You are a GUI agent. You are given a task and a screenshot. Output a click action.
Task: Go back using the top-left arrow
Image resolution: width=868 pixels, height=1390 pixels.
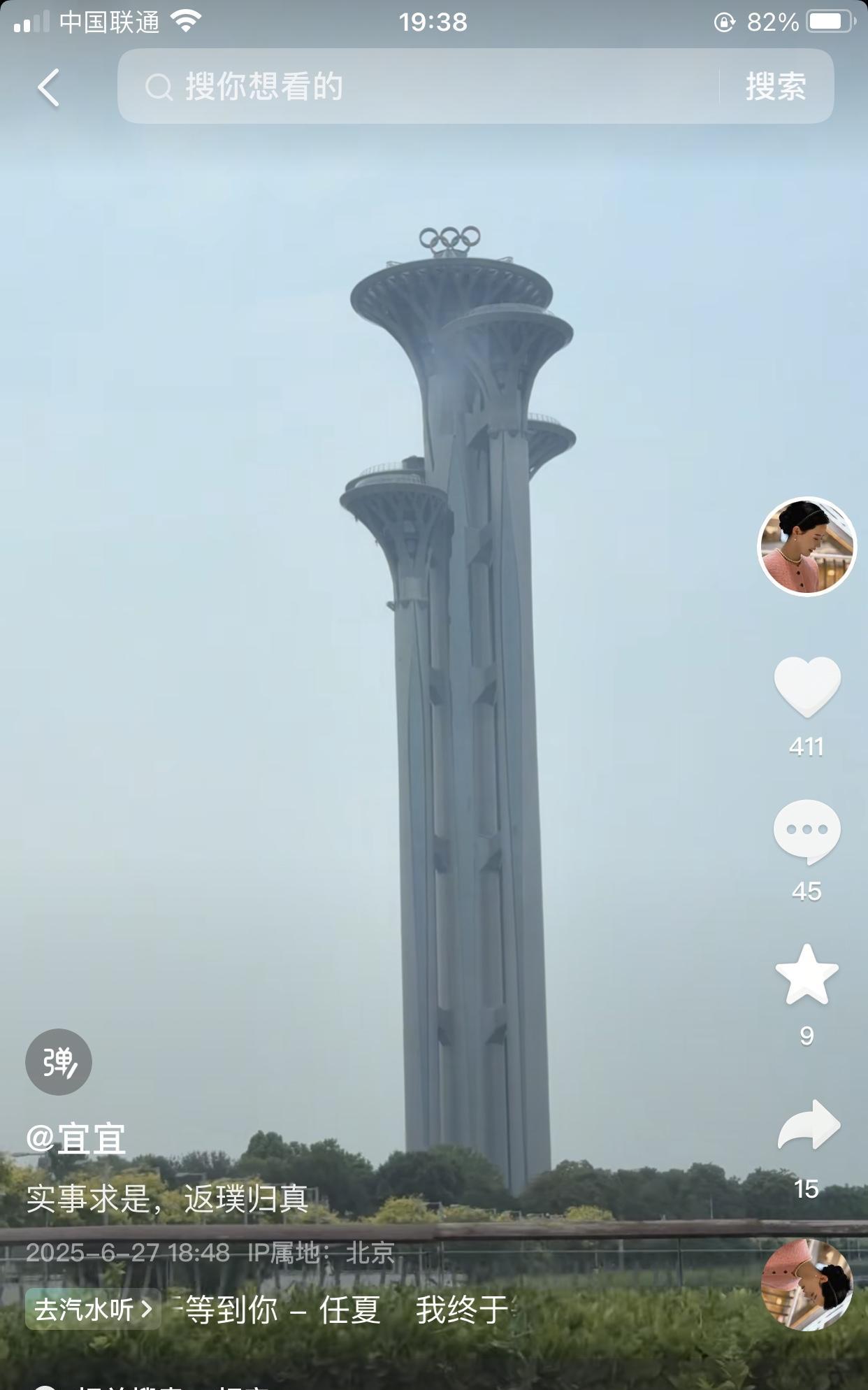48,87
